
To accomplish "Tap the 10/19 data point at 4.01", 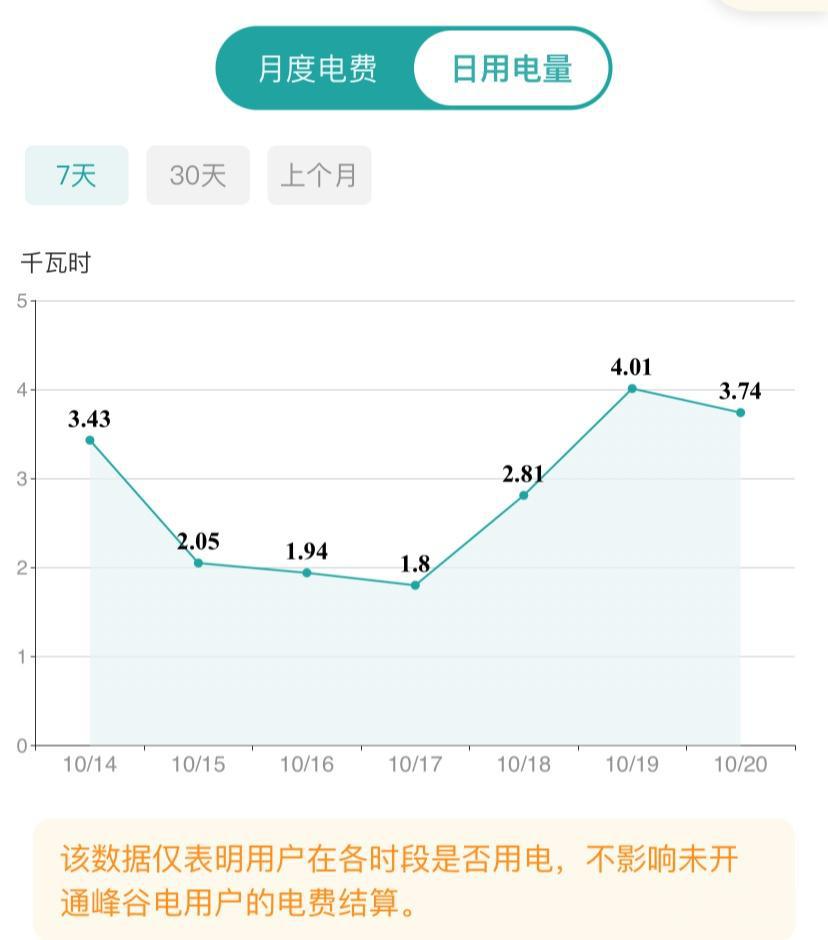I will tap(632, 389).
